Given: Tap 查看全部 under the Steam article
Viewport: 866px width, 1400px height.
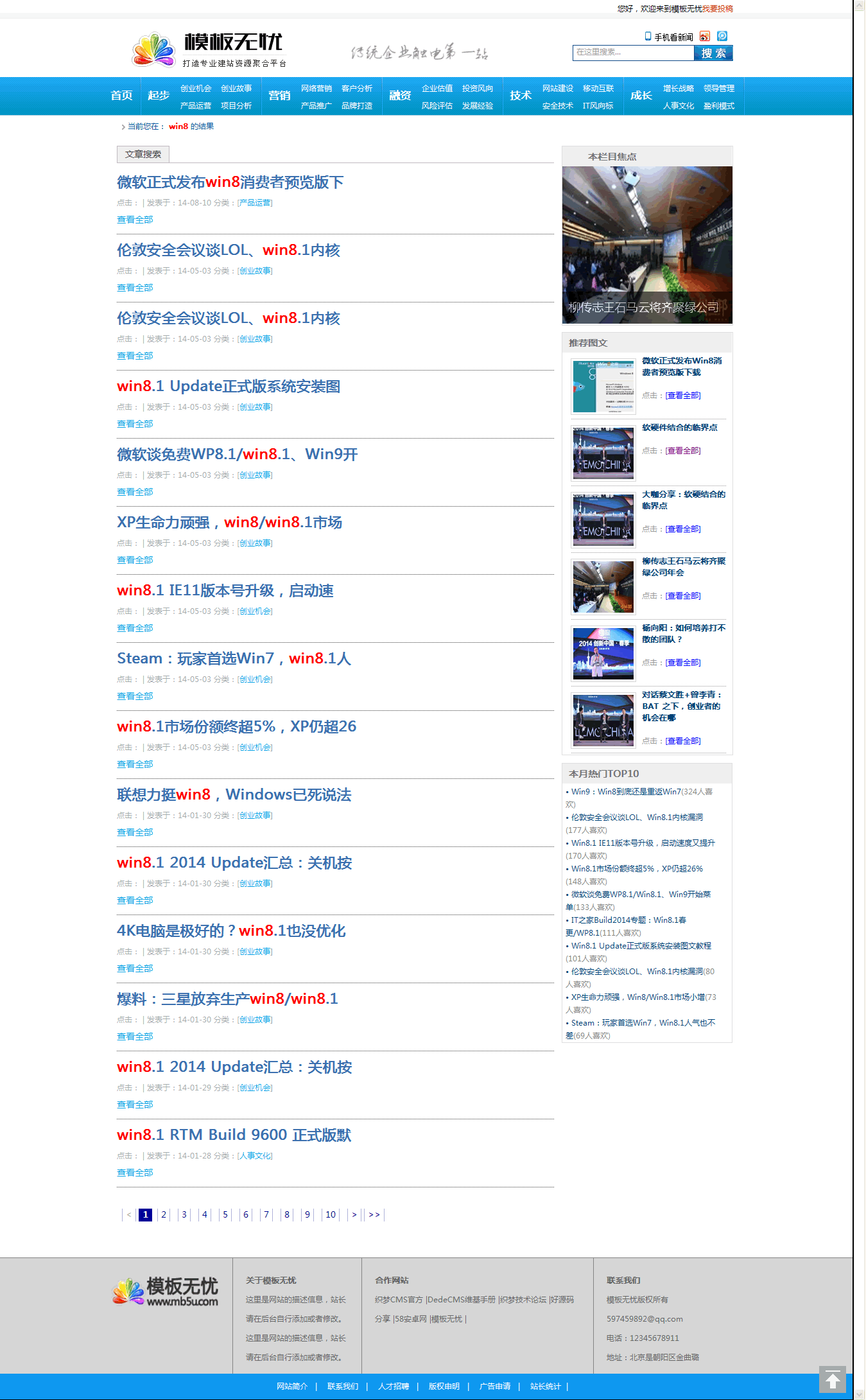Looking at the screenshot, I should point(135,696).
